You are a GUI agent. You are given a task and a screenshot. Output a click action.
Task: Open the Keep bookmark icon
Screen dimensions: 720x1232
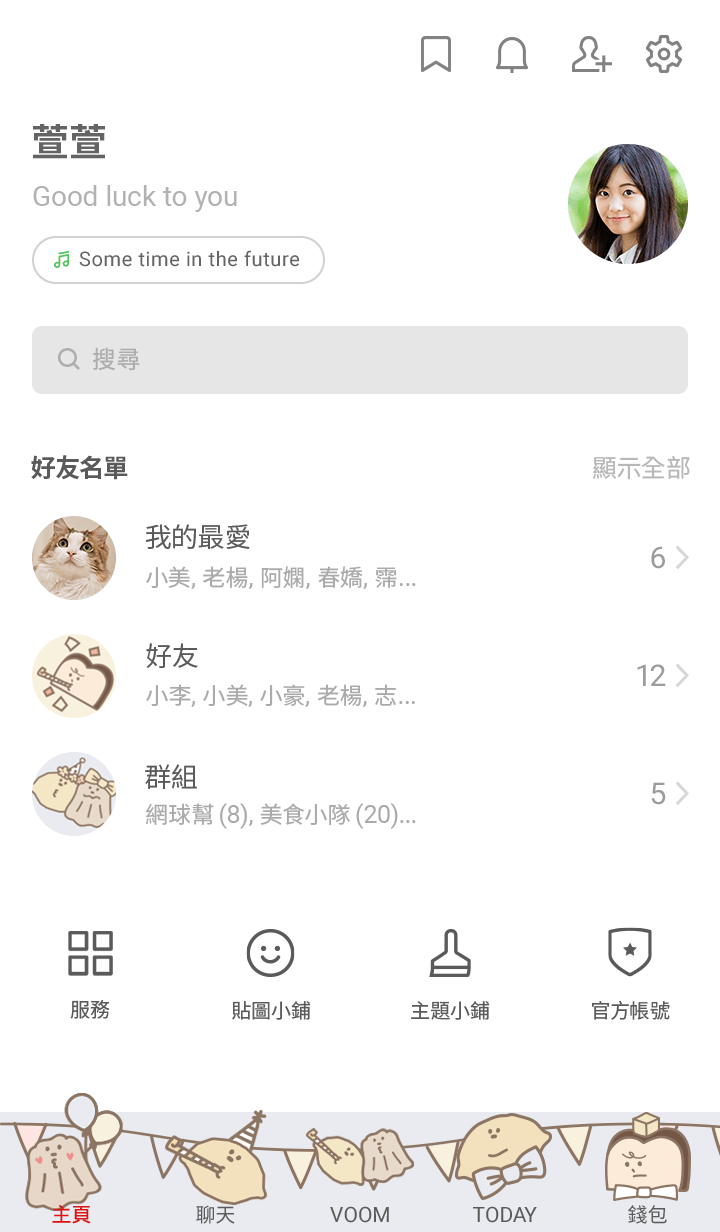pos(436,55)
